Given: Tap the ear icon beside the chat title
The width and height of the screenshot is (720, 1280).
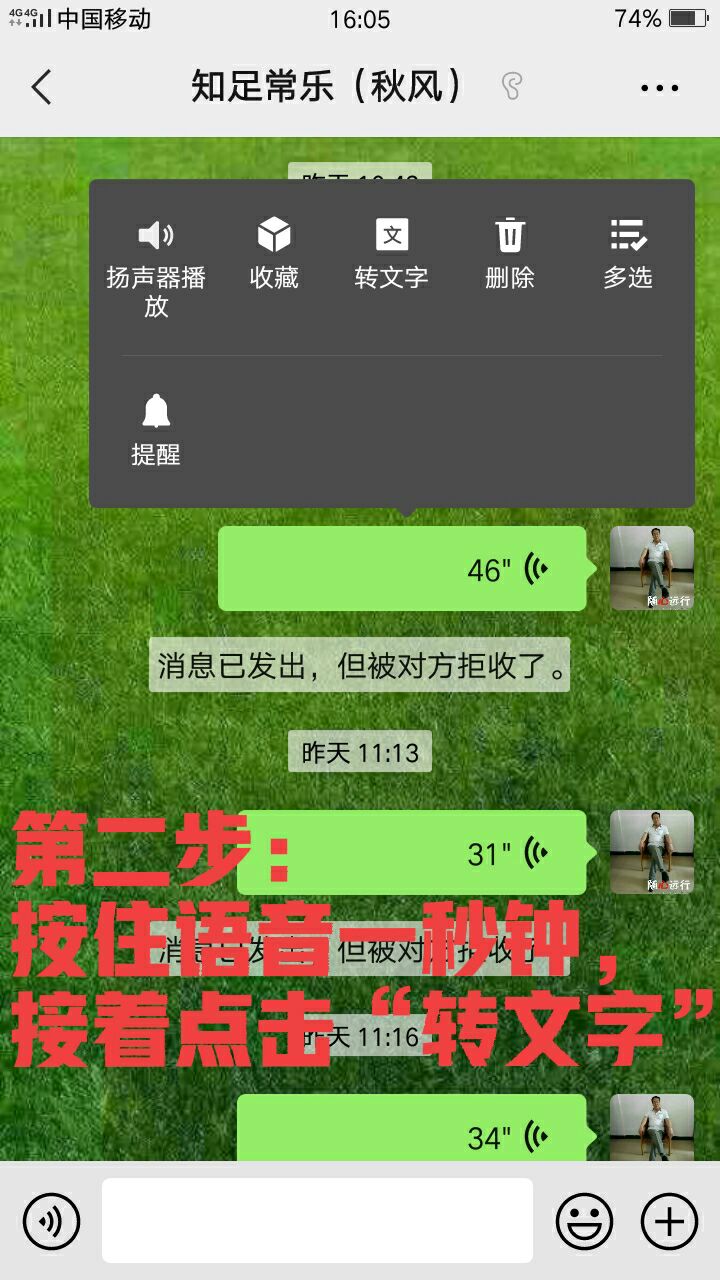Looking at the screenshot, I should [510, 88].
